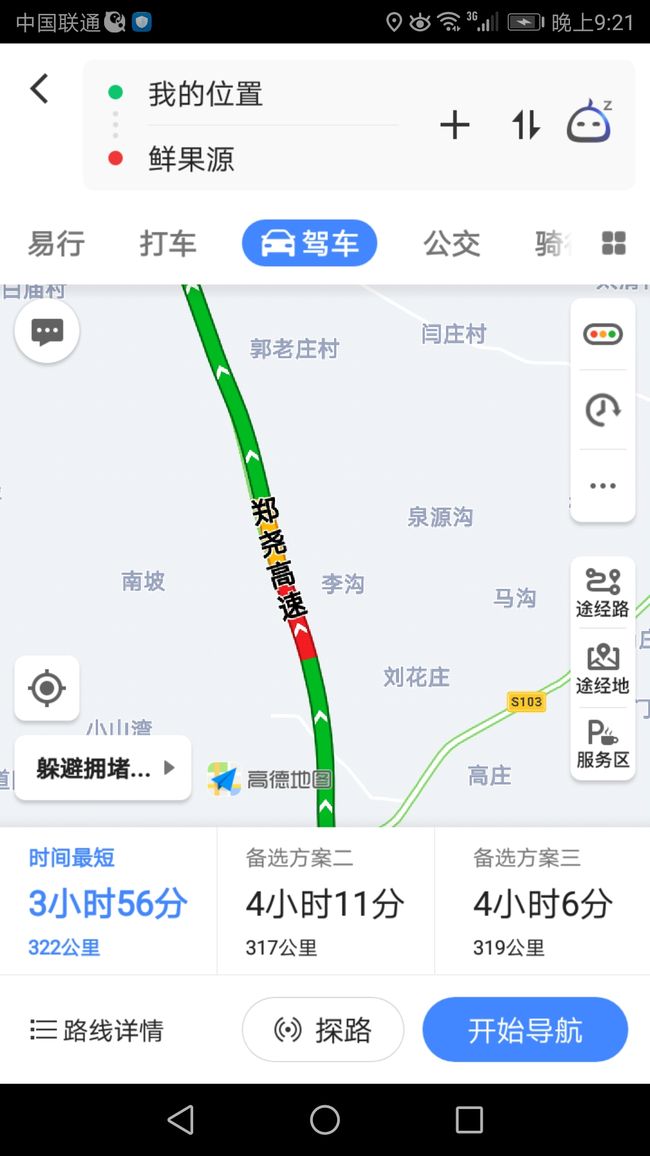Screen dimensions: 650x1156
Task: Show 途经路 along the route
Action: 603,592
